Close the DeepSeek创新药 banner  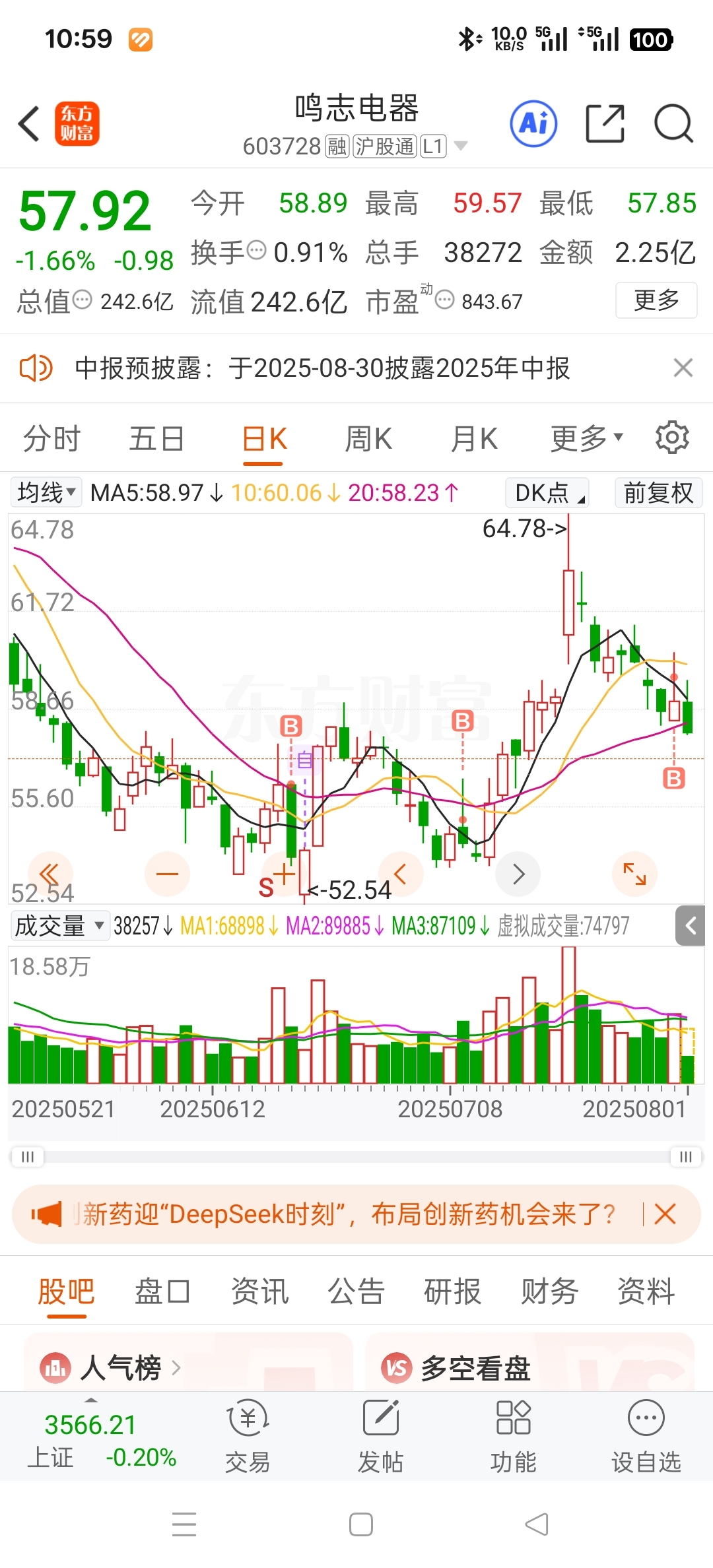click(x=665, y=1214)
